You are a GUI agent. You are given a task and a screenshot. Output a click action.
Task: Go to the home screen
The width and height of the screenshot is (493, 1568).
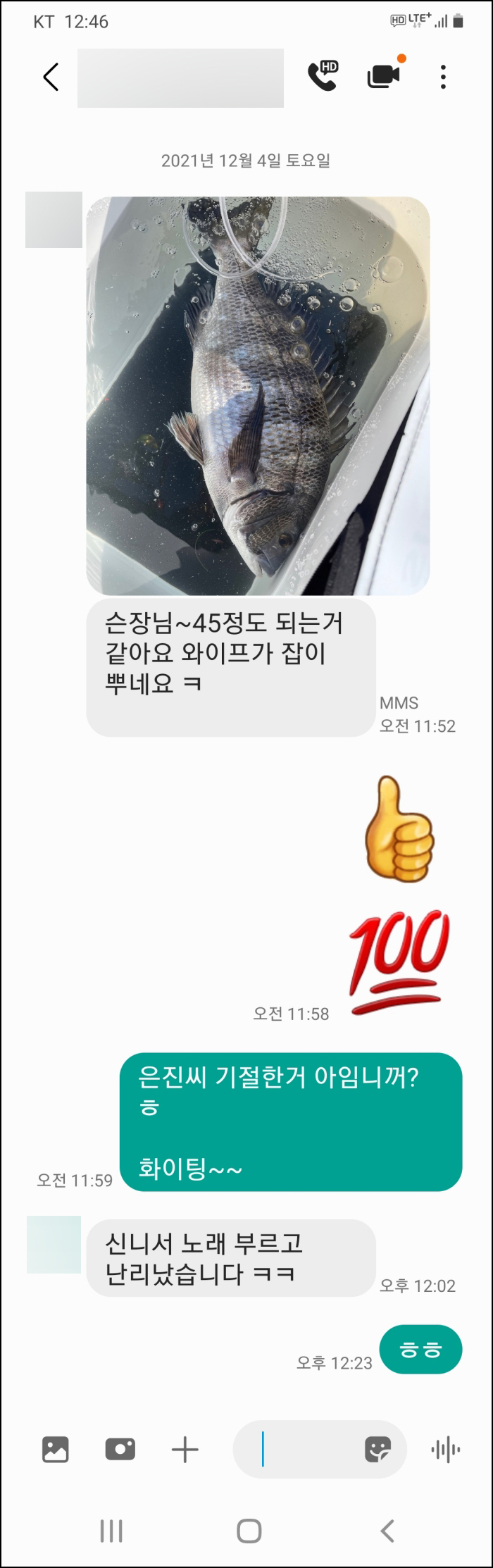tap(249, 1530)
